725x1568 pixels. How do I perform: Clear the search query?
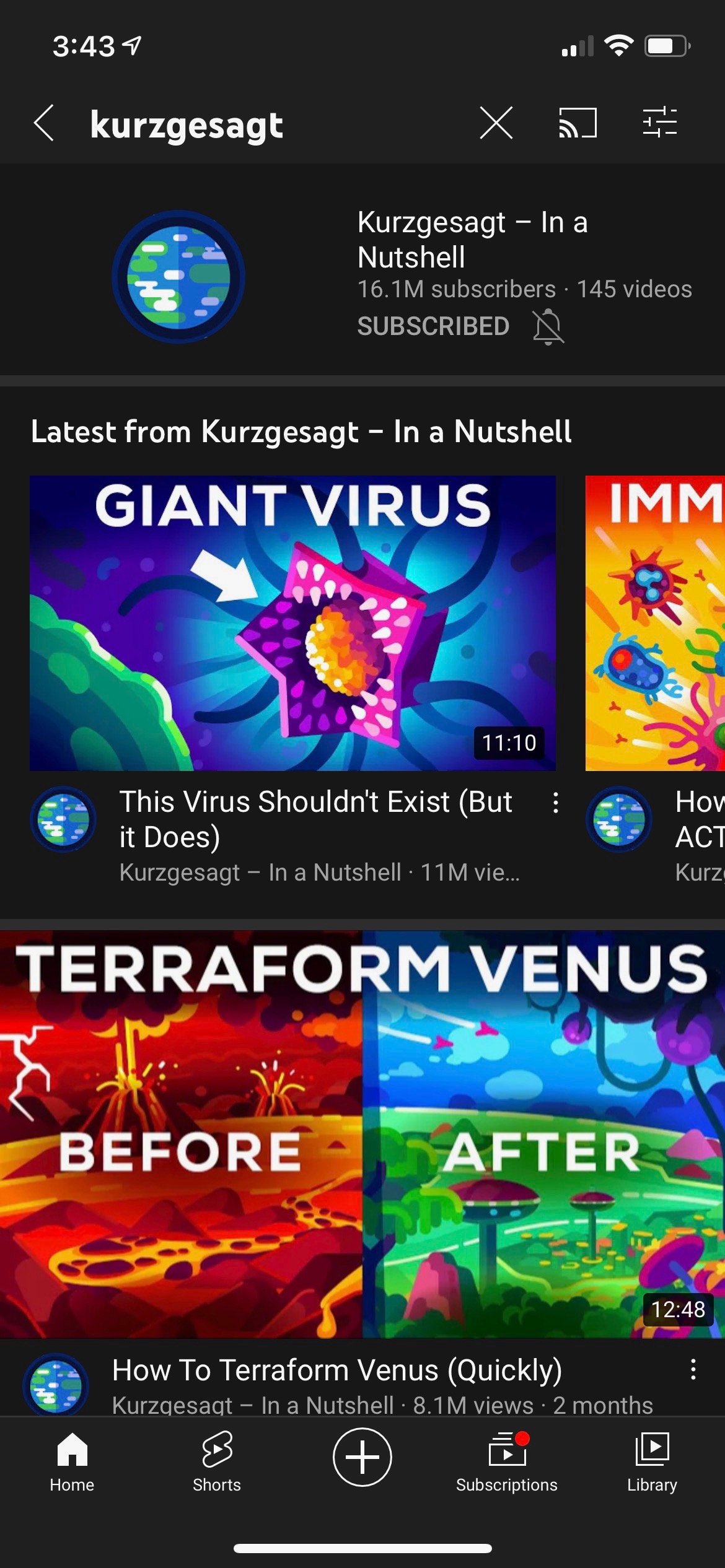tap(496, 123)
